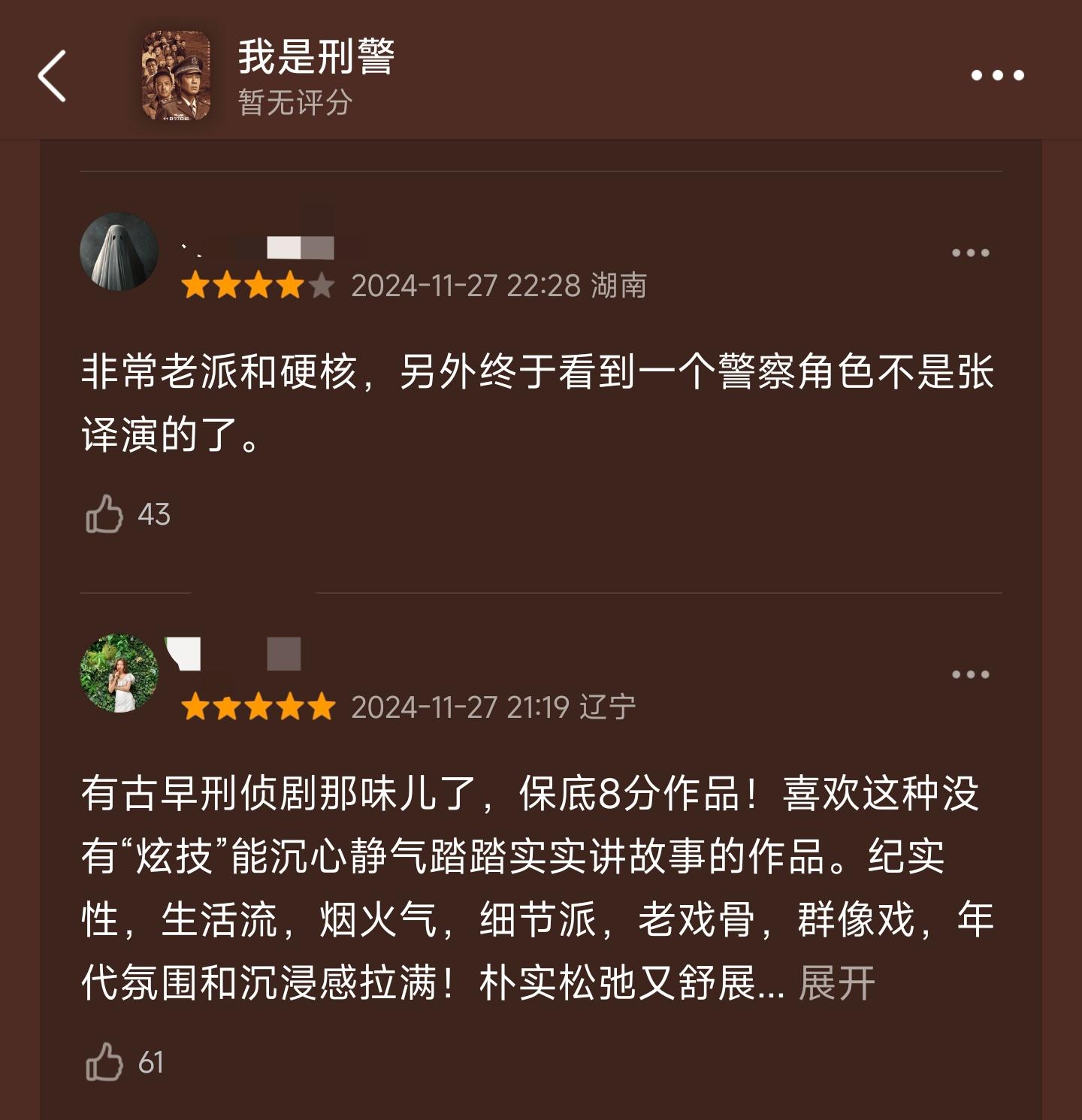The height and width of the screenshot is (1120, 1082).
Task: Like the review with 61 likes
Action: coord(105,1062)
